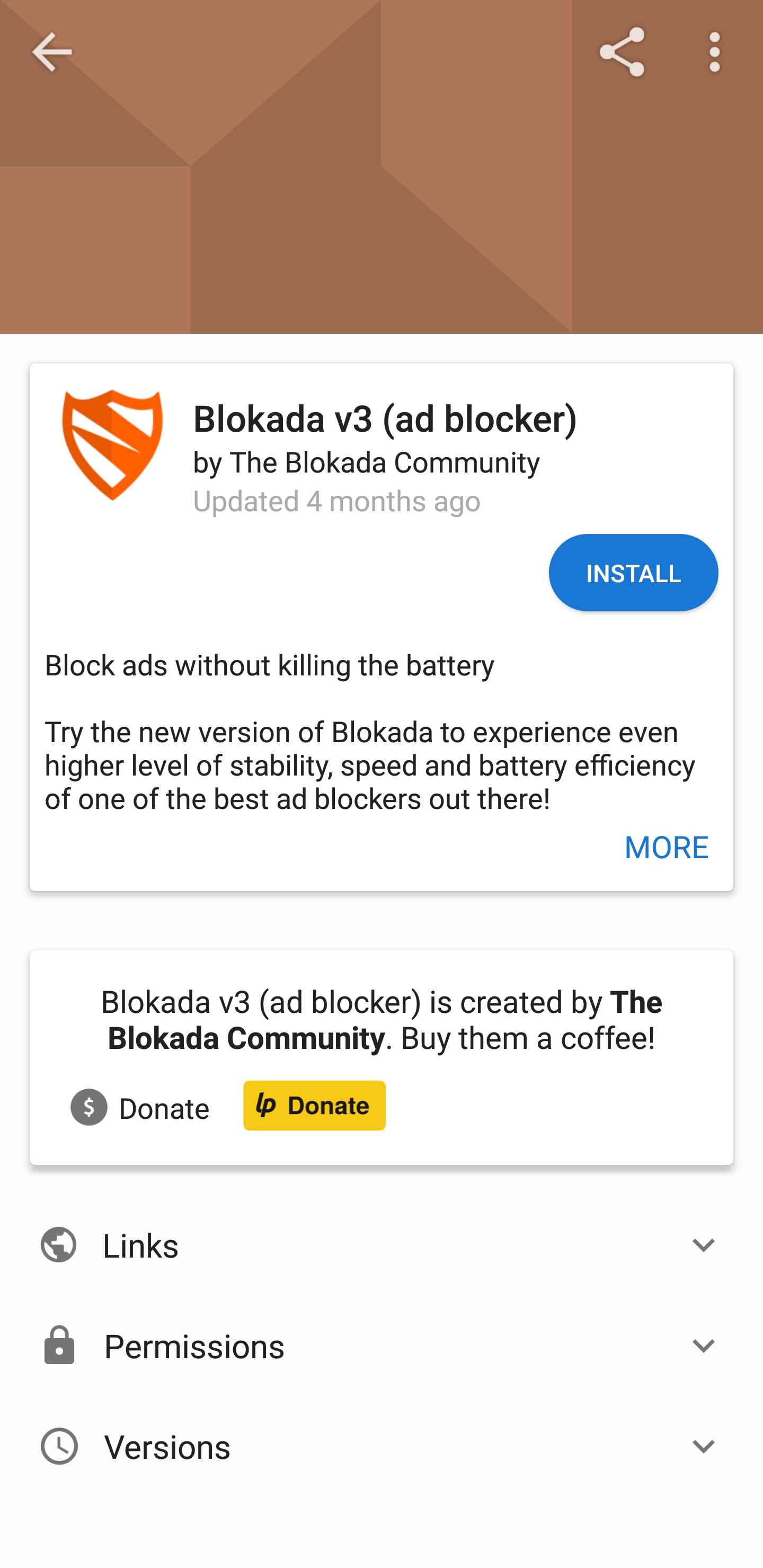
Task: Expand the Permissions section
Action: [x=381, y=1346]
